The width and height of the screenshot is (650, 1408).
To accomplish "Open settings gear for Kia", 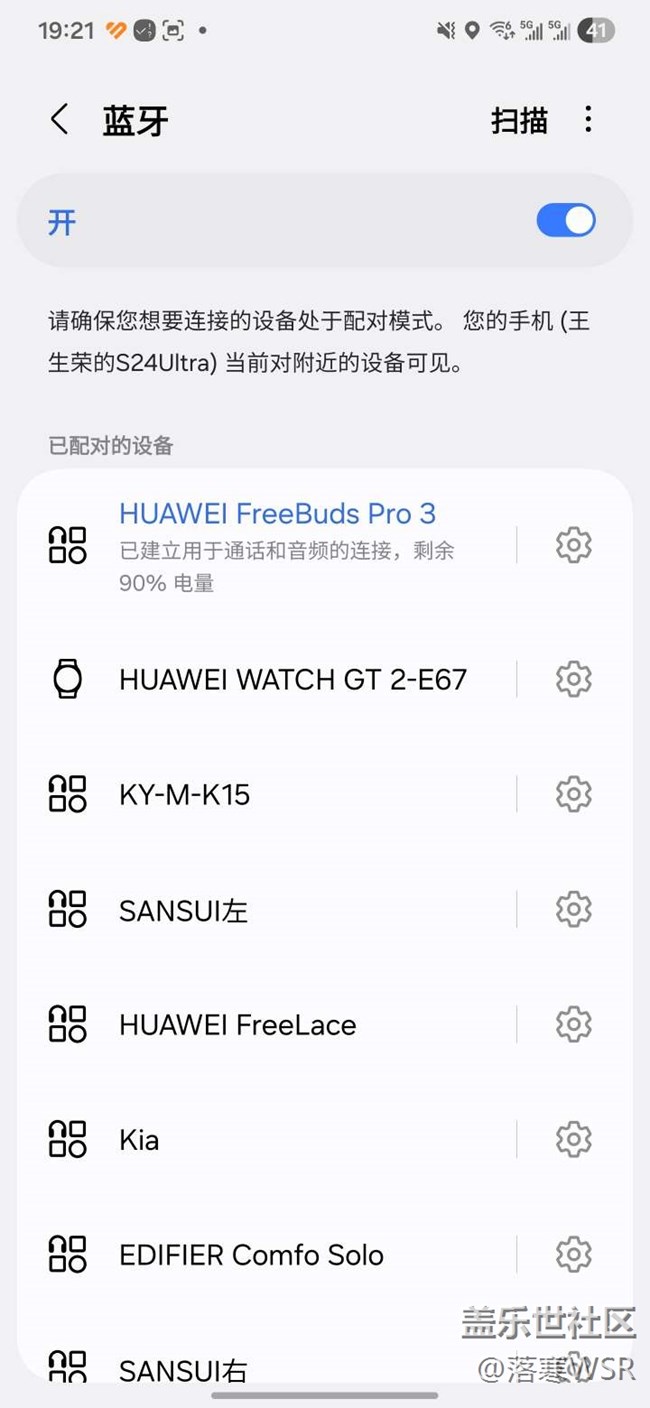I will (573, 1139).
